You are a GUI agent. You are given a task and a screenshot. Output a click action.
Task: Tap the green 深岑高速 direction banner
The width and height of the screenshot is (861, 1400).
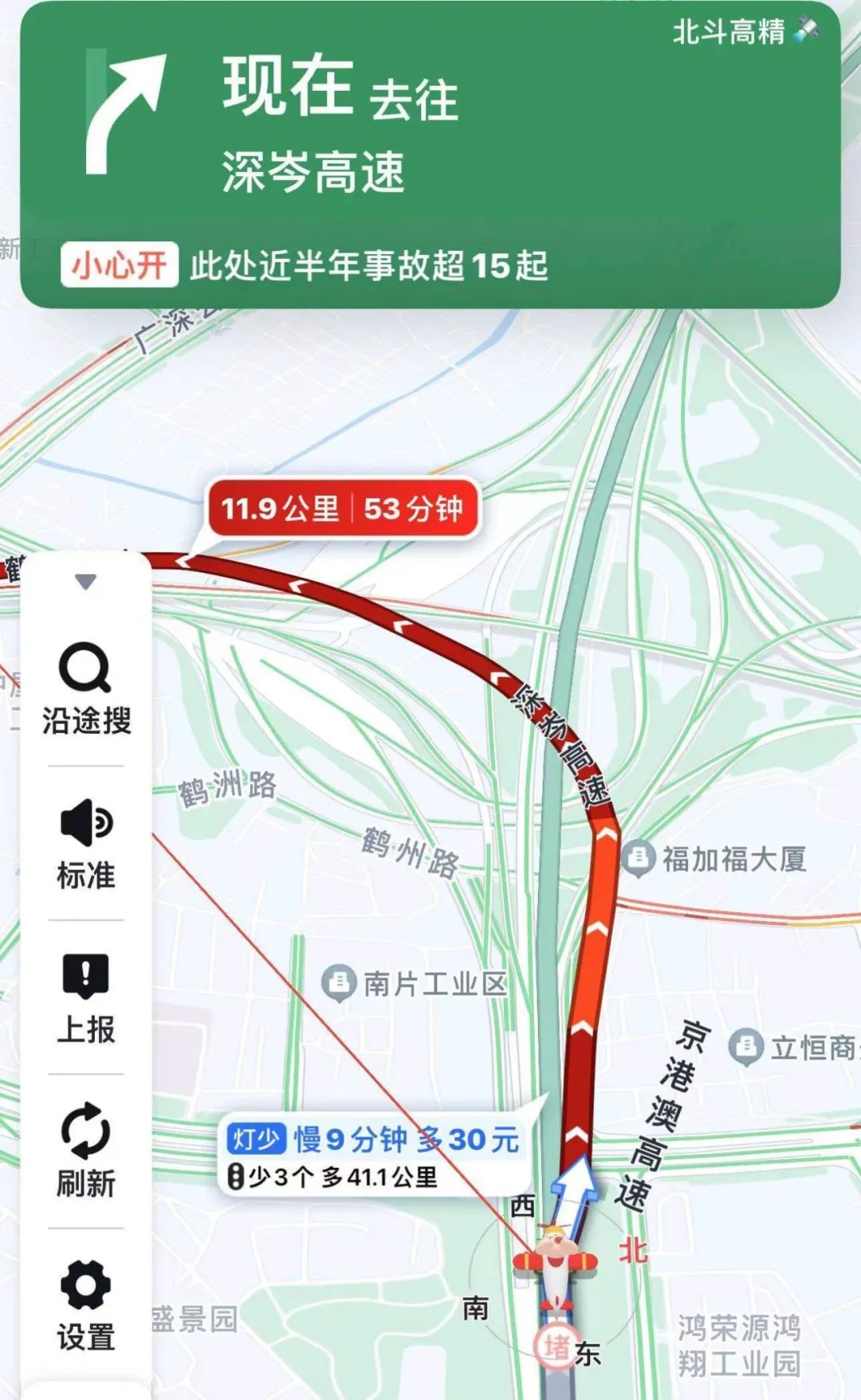pos(431,155)
